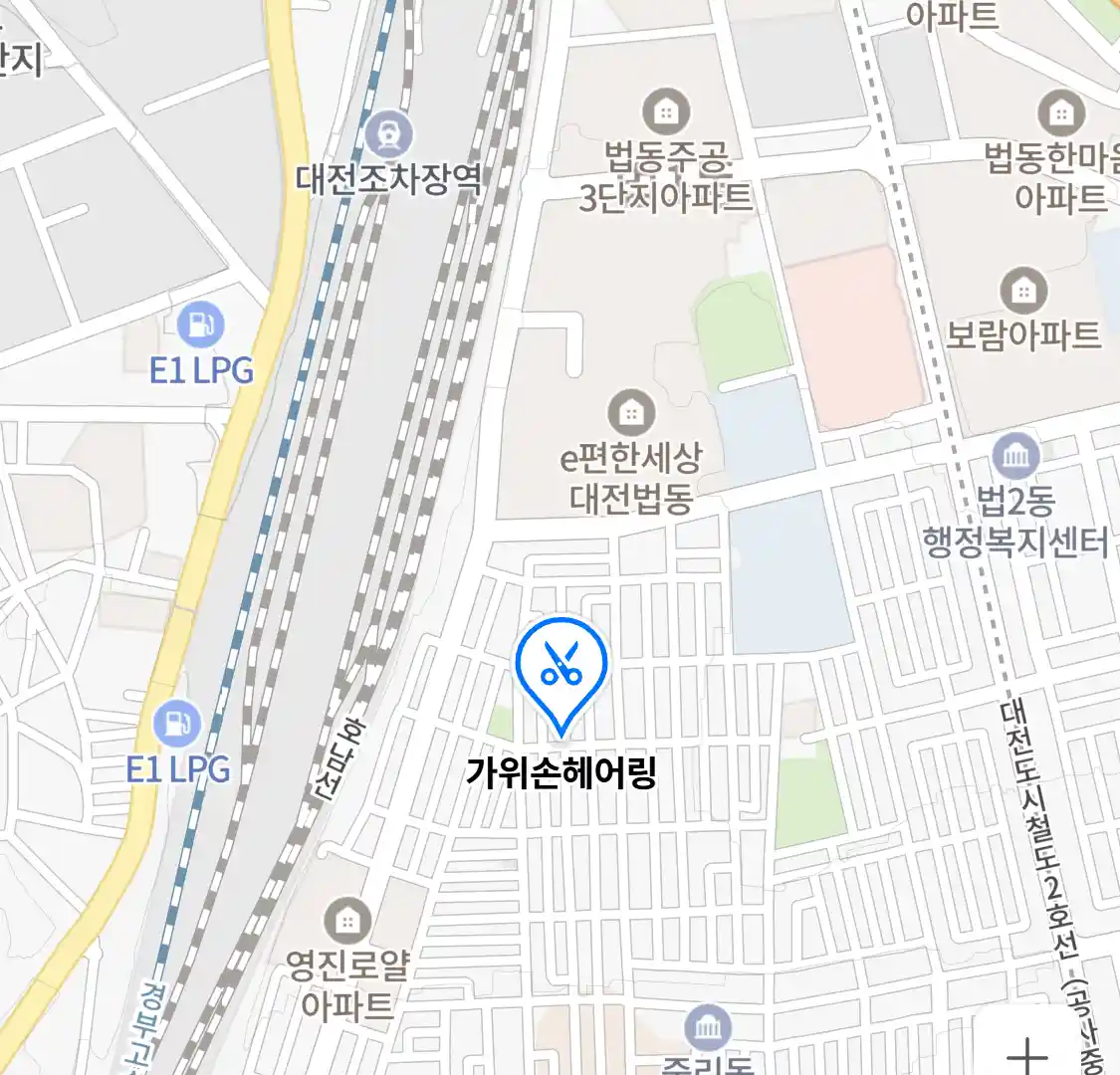Tap the 가위손헤어링 scissors map pin
Image resolution: width=1120 pixels, height=1075 pixels.
pyautogui.click(x=561, y=664)
